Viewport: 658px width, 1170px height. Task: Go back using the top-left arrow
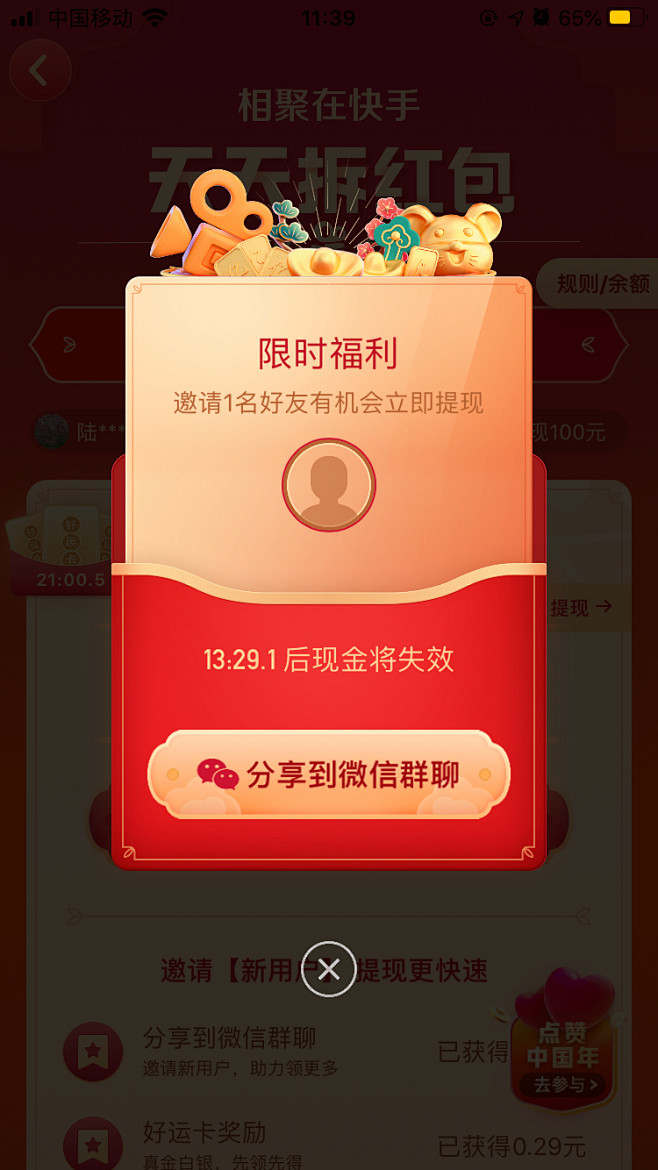pos(40,70)
